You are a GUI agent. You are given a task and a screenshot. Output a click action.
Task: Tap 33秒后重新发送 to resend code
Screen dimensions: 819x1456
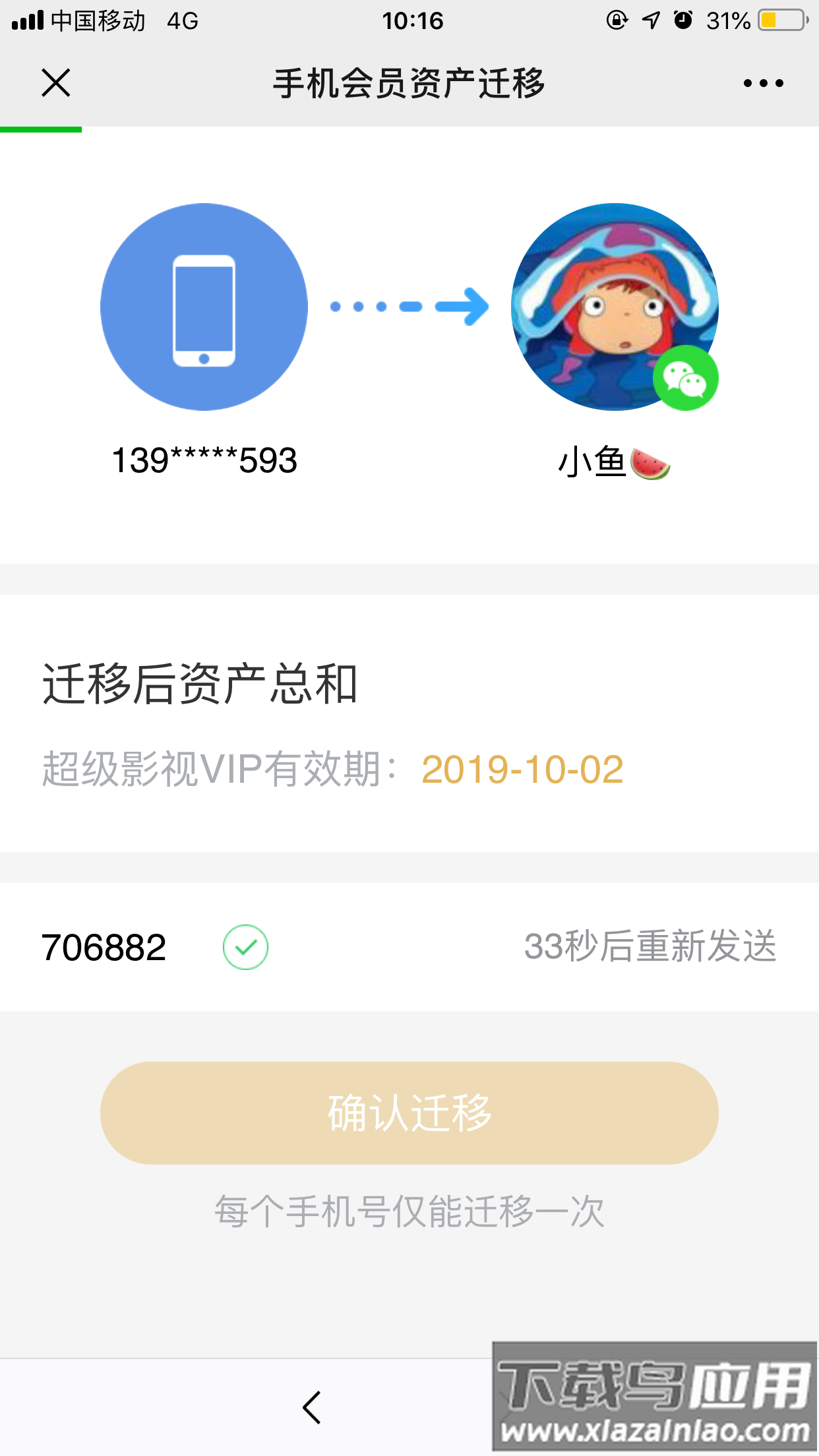pos(650,947)
